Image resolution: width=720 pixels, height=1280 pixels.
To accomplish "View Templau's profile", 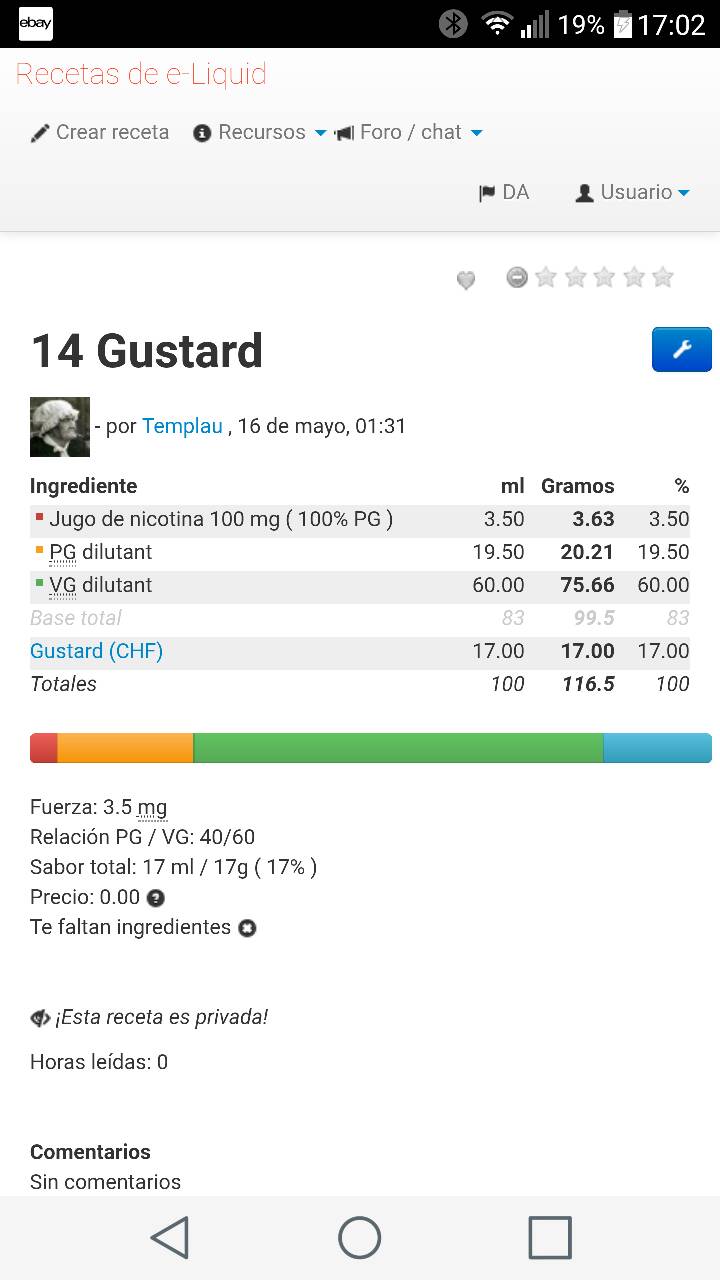I will tap(182, 426).
